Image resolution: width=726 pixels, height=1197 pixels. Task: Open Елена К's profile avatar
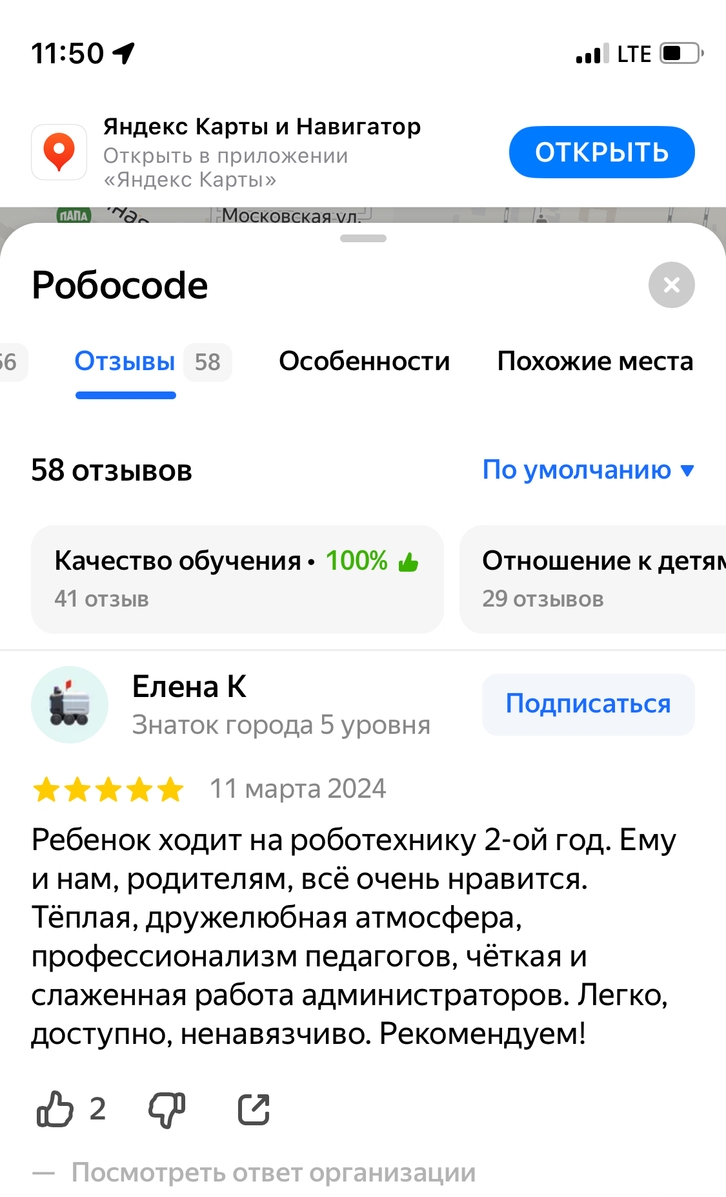(70, 704)
